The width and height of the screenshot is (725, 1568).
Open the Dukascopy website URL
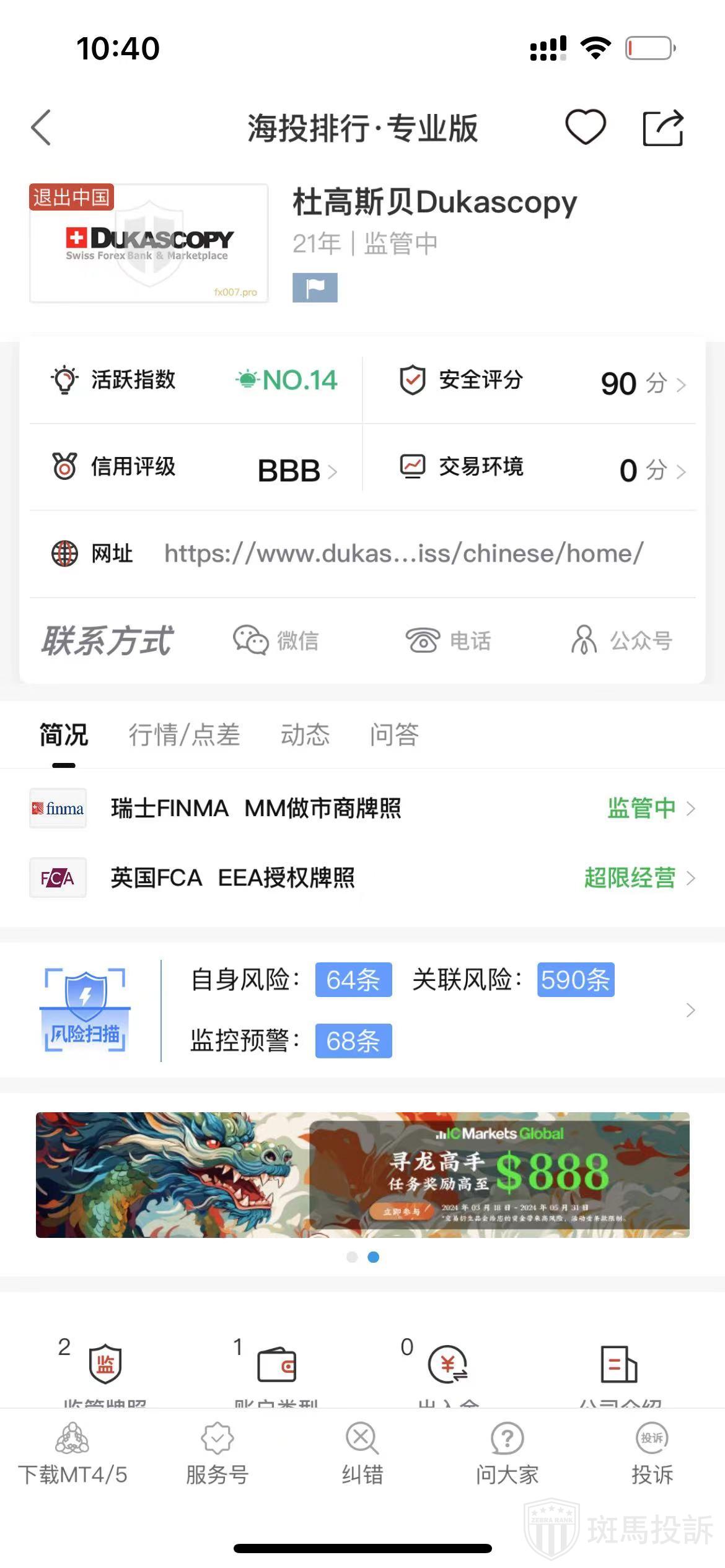[403, 554]
